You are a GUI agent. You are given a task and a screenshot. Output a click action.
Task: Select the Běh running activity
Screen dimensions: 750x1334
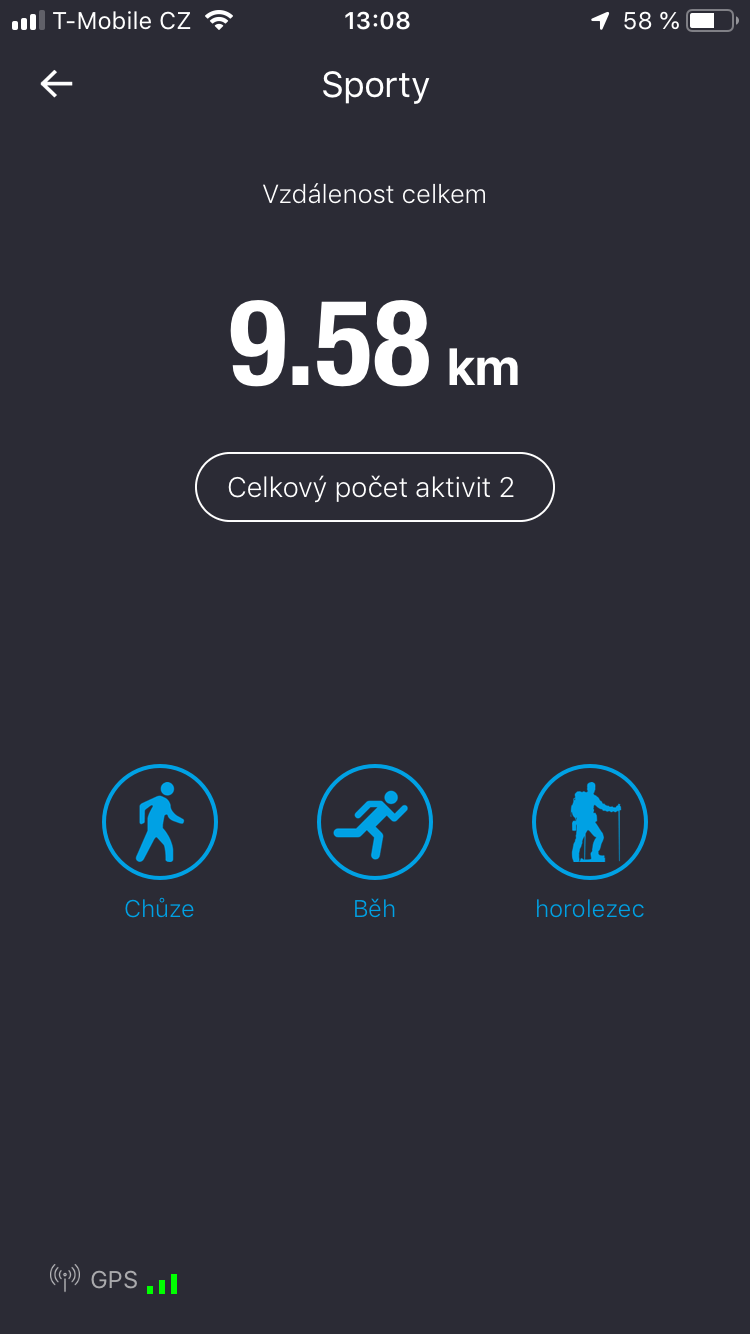click(x=375, y=822)
